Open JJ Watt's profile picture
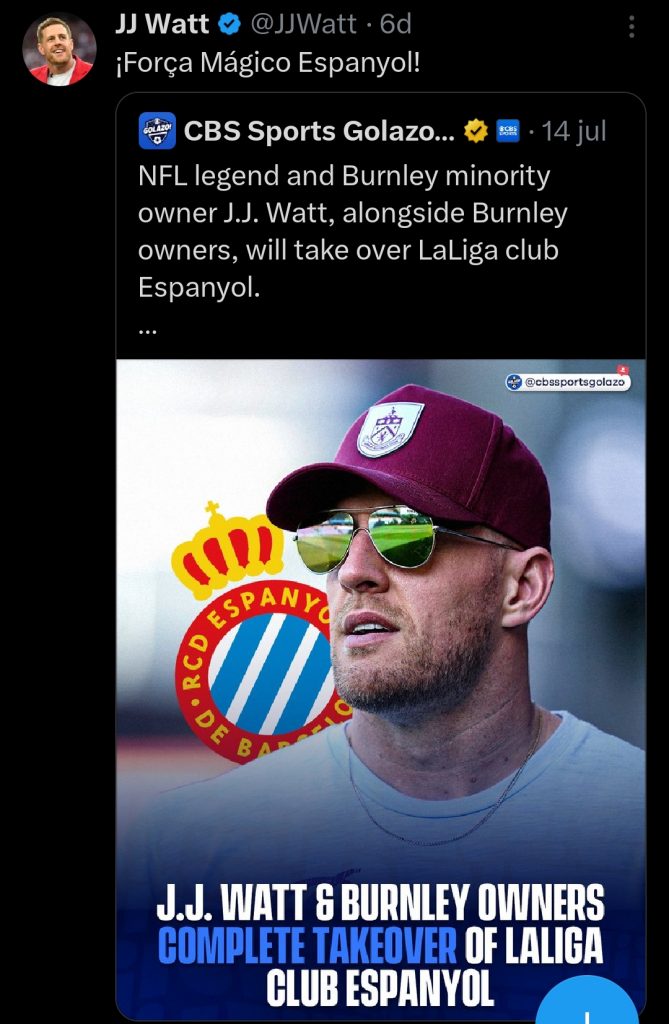The image size is (669, 1024). (60, 50)
